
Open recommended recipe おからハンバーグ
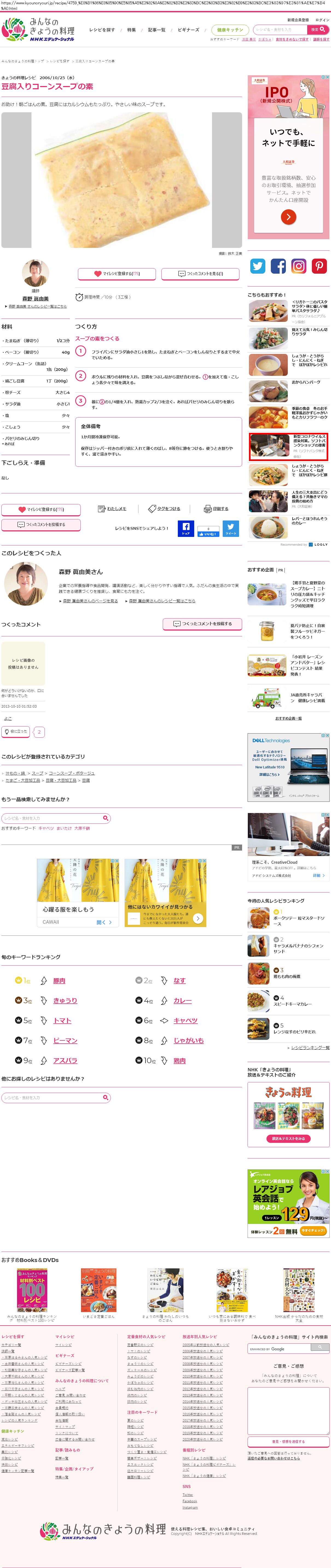tap(306, 382)
